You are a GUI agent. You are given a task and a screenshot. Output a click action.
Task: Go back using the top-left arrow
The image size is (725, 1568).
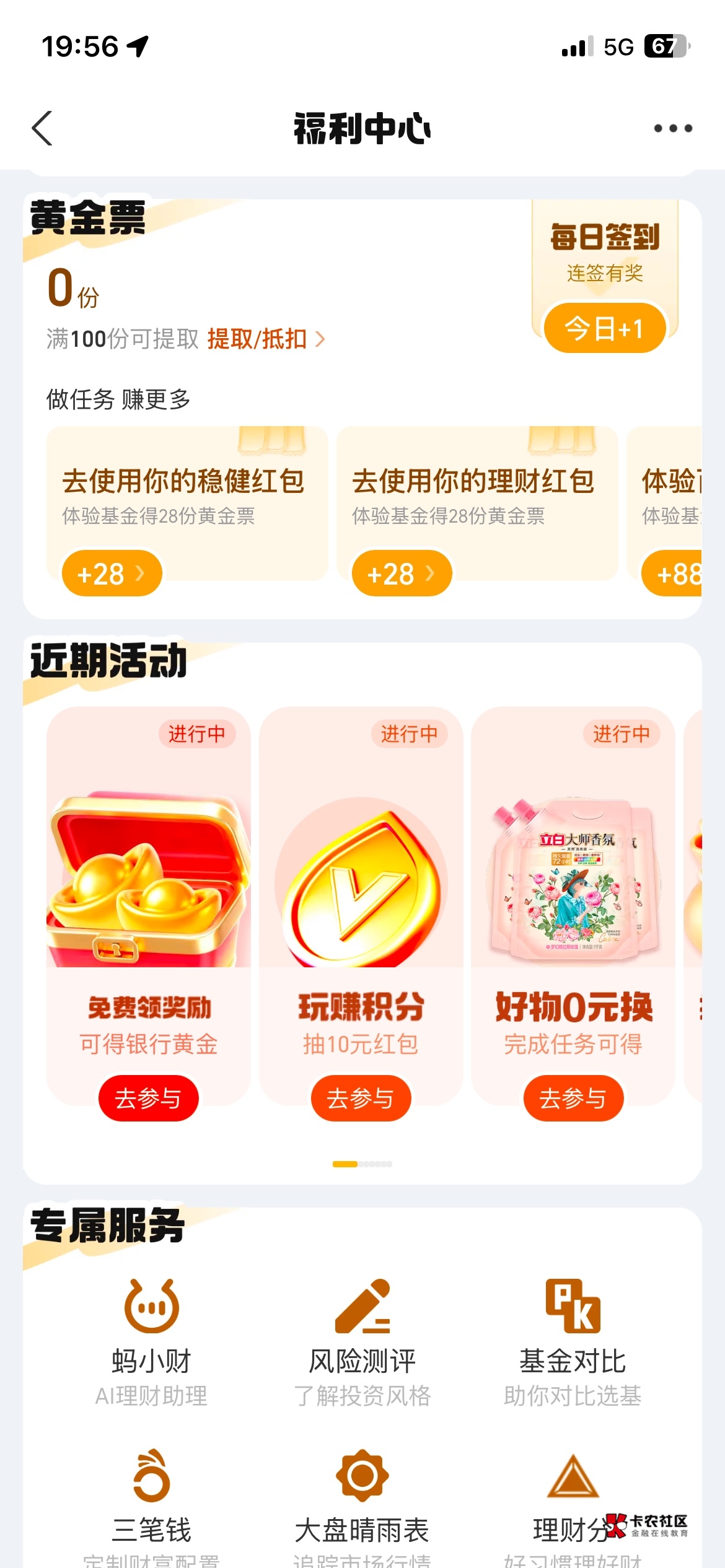coord(42,128)
